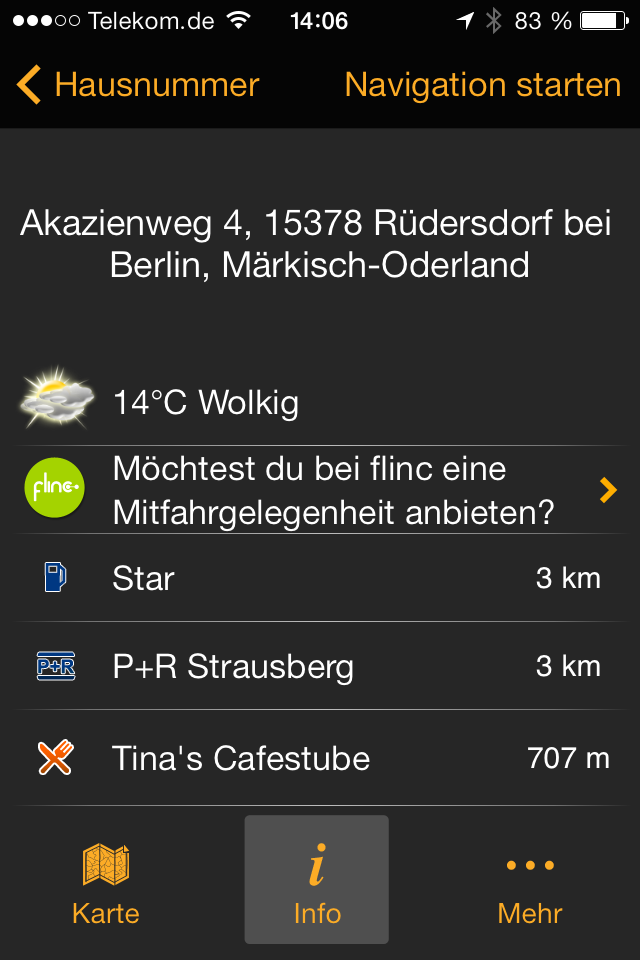
Task: Select the Star gas station
Action: 320,578
